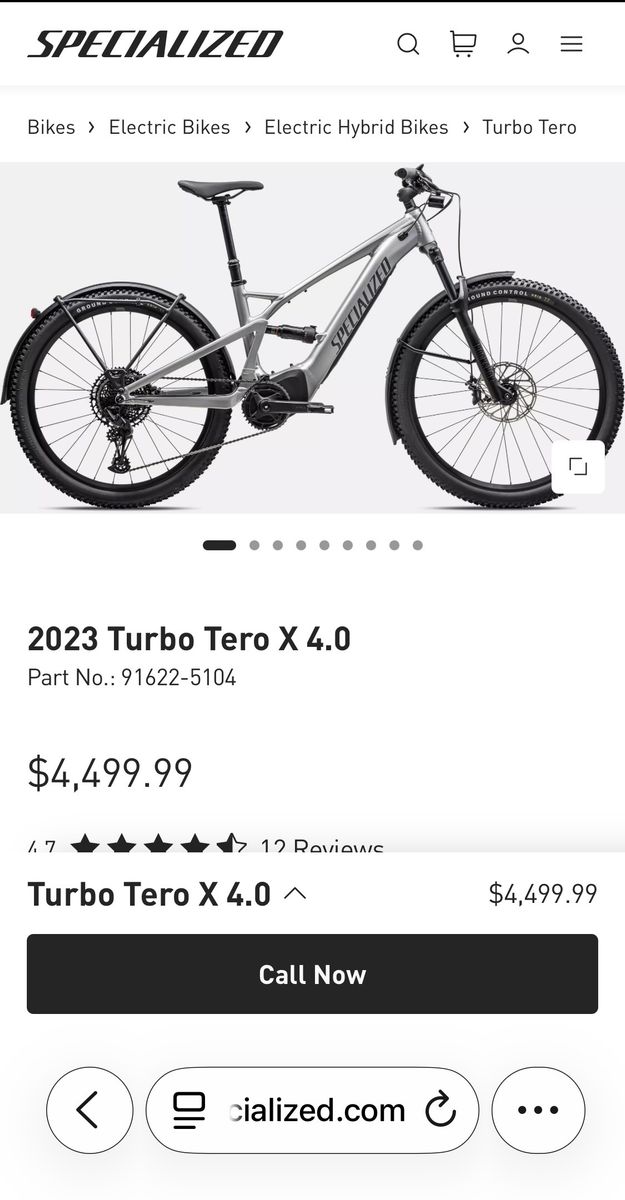
Task: Open the hamburger menu
Action: (x=571, y=44)
